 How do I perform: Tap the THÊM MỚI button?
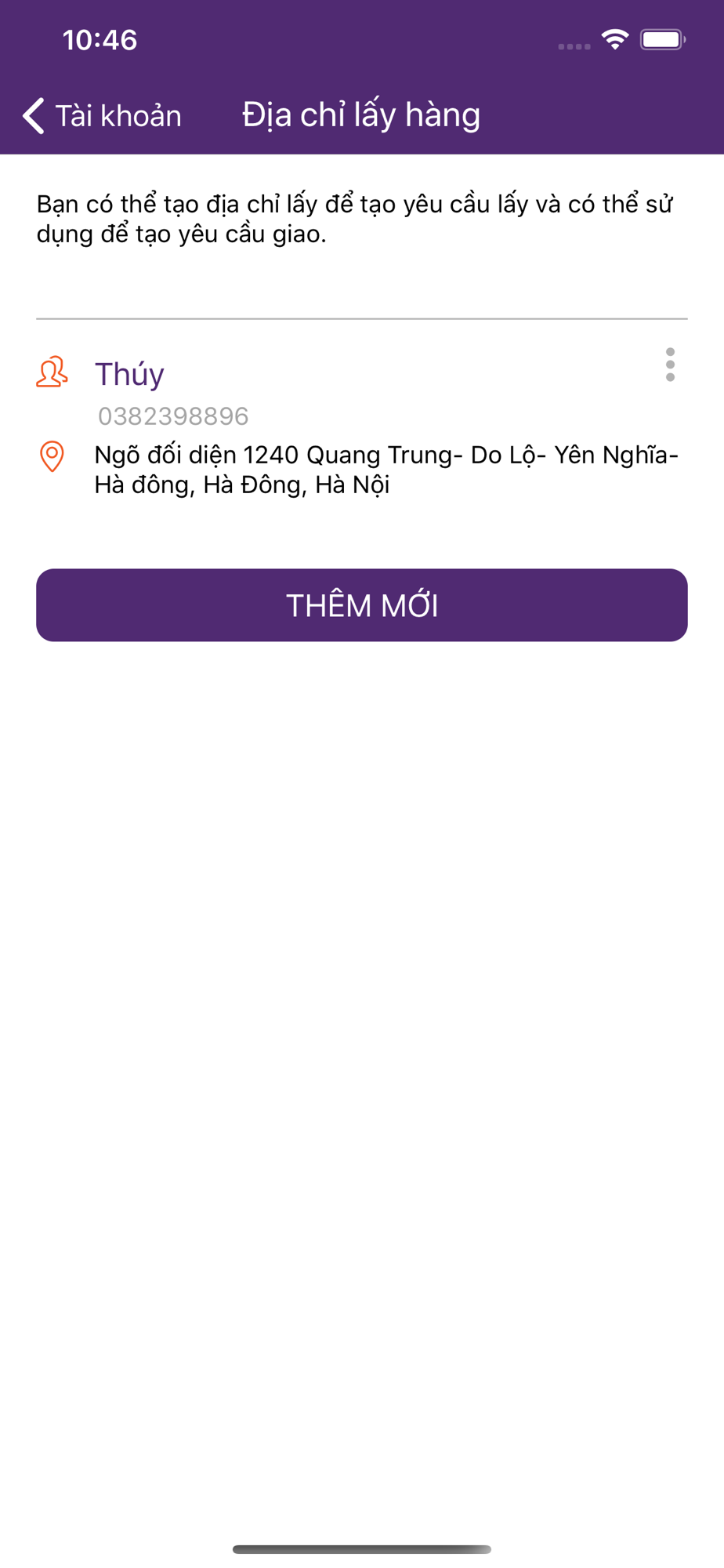[362, 605]
